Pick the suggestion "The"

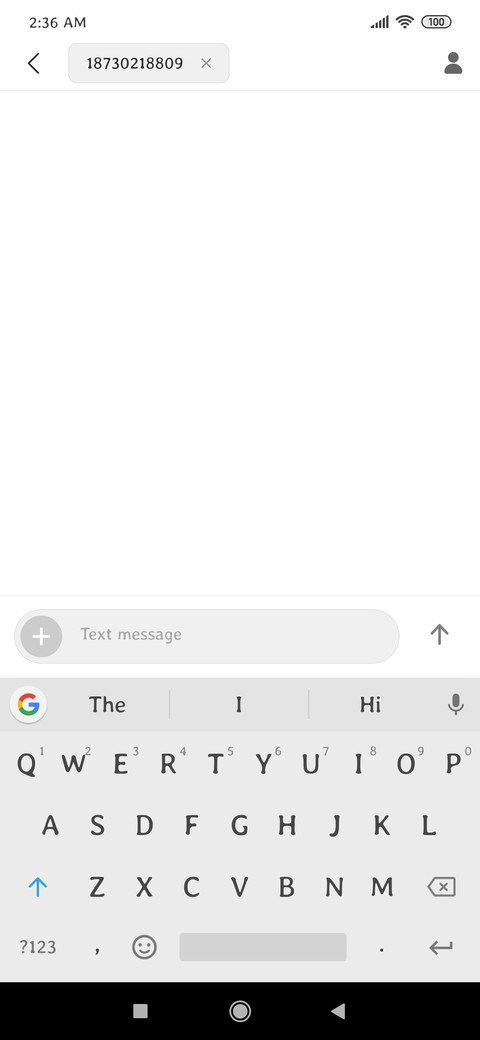point(107,704)
